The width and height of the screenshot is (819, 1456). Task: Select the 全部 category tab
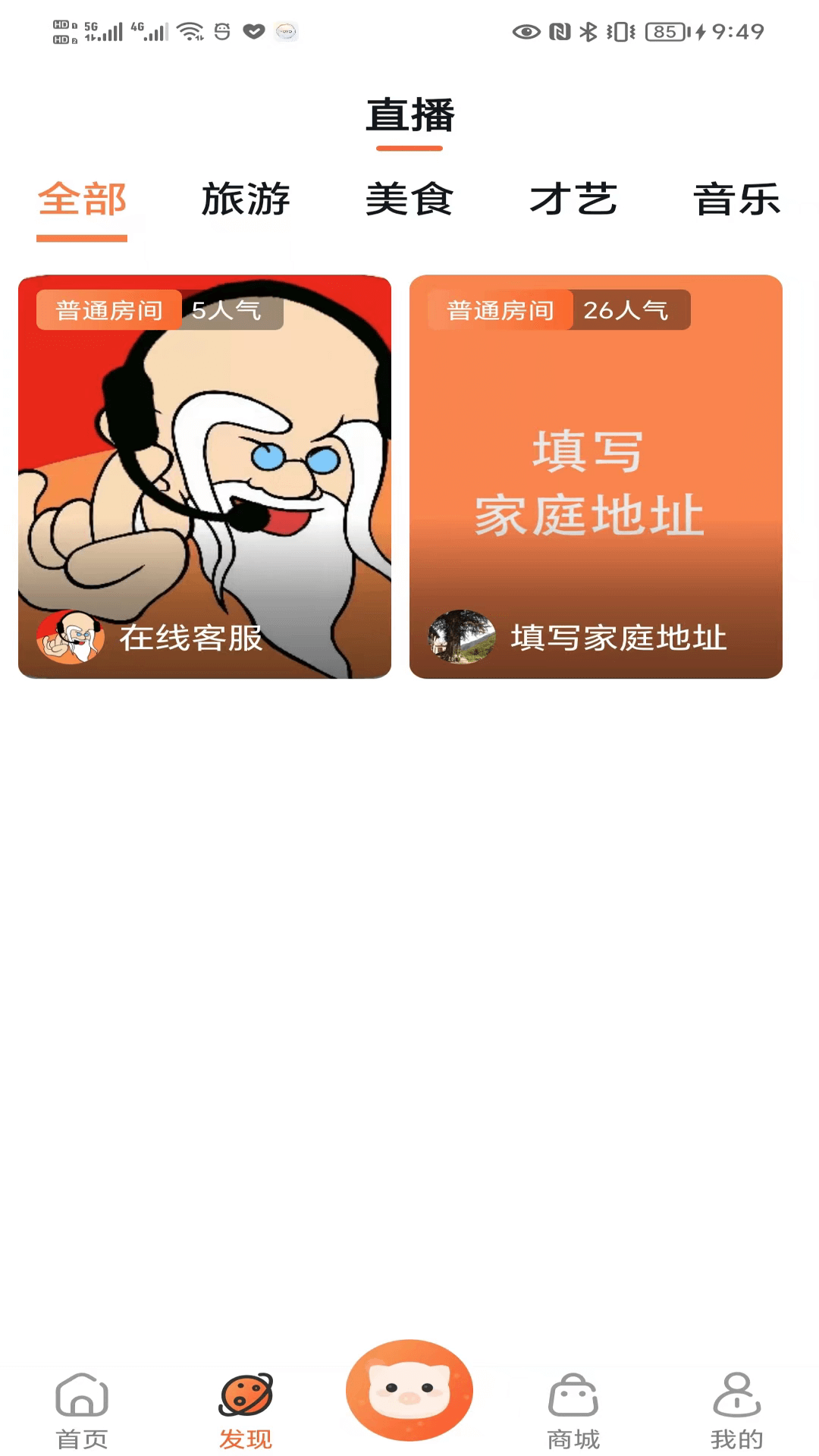[82, 200]
